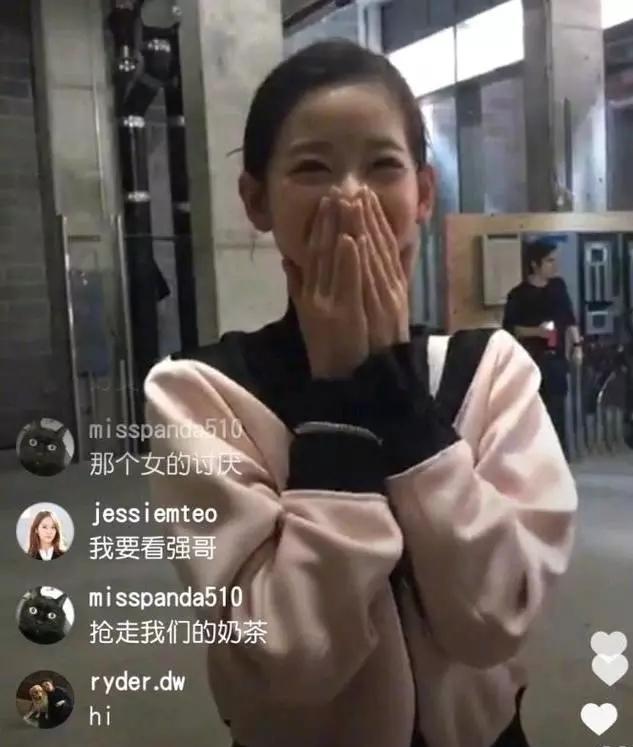This screenshot has width=633, height=747.
Task: Open jessiemteo's profile from her comment
Action: pos(45,531)
